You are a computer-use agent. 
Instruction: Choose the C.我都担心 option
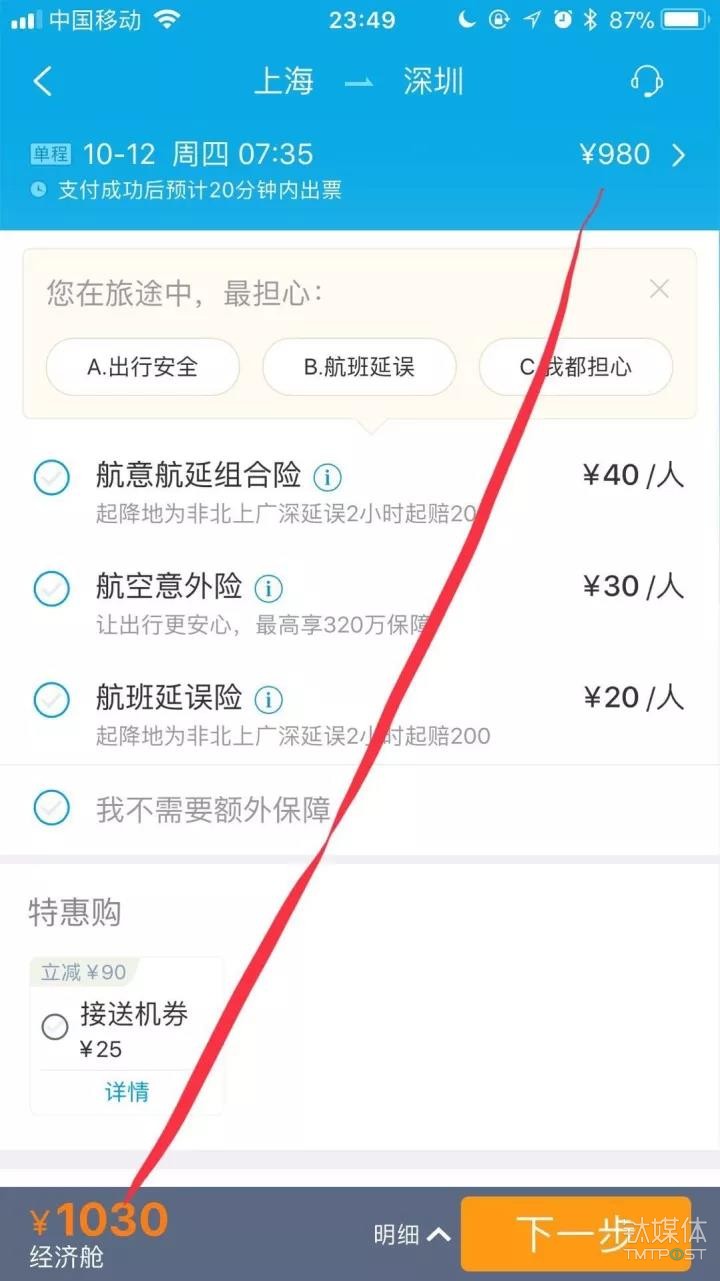pyautogui.click(x=575, y=367)
